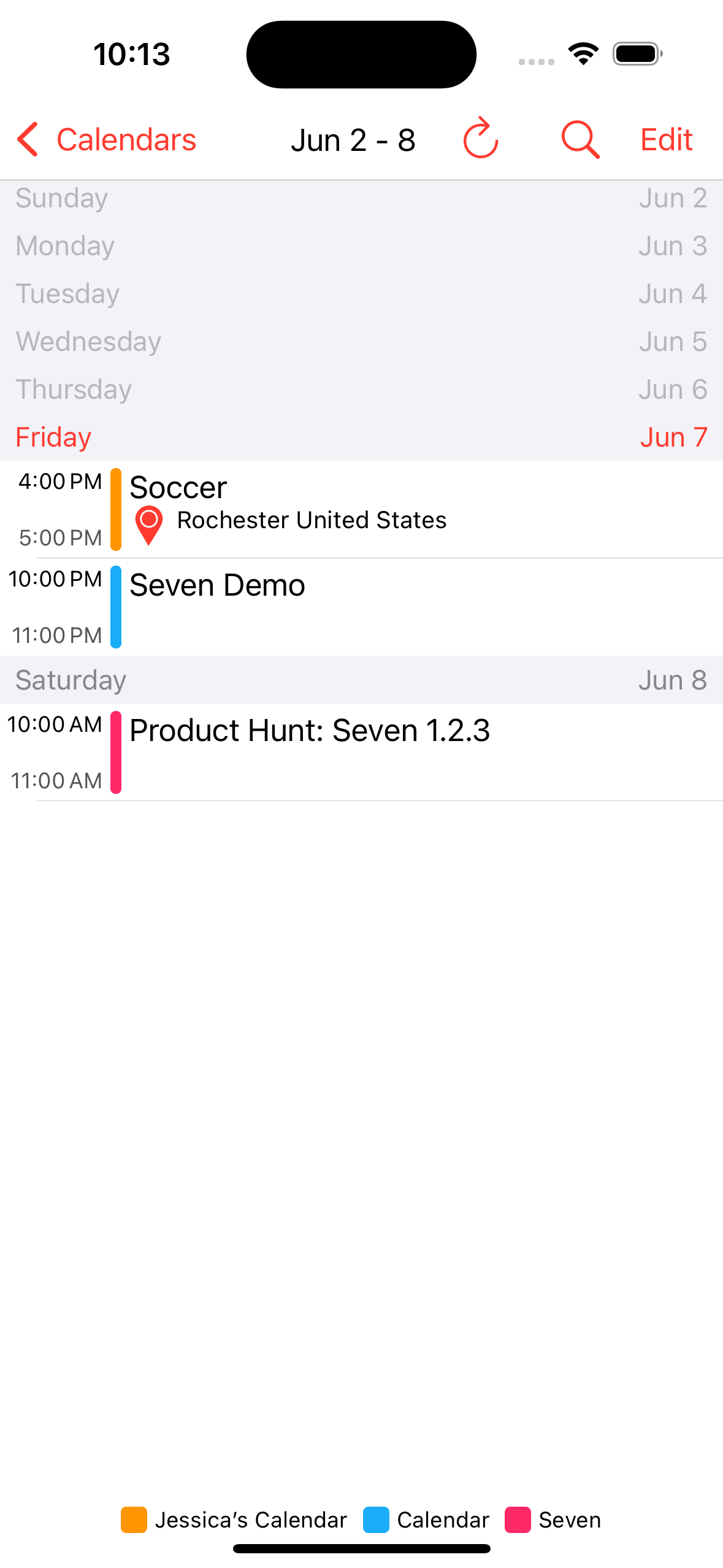Open the search magnifier
This screenshot has width=723, height=1568.
(580, 140)
